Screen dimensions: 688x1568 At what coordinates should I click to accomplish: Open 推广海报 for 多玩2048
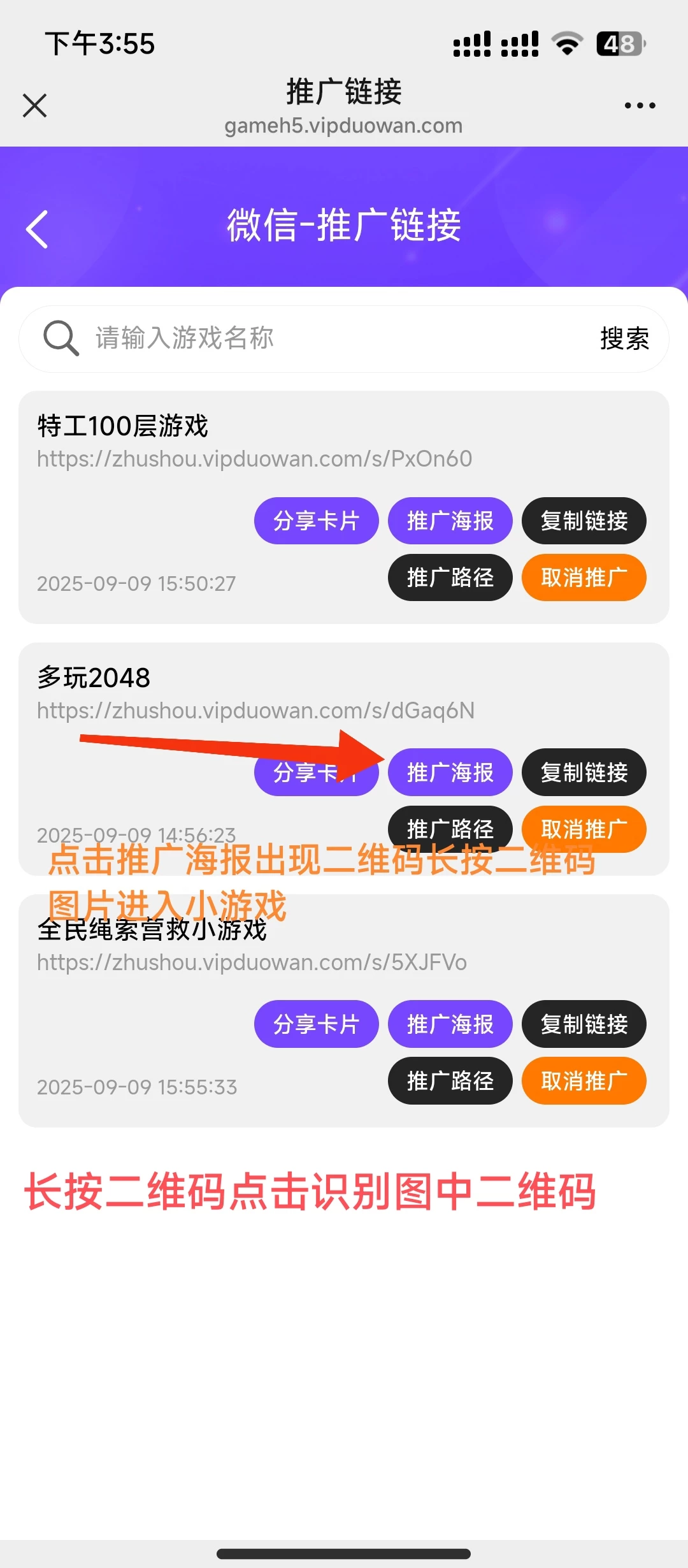click(x=450, y=773)
